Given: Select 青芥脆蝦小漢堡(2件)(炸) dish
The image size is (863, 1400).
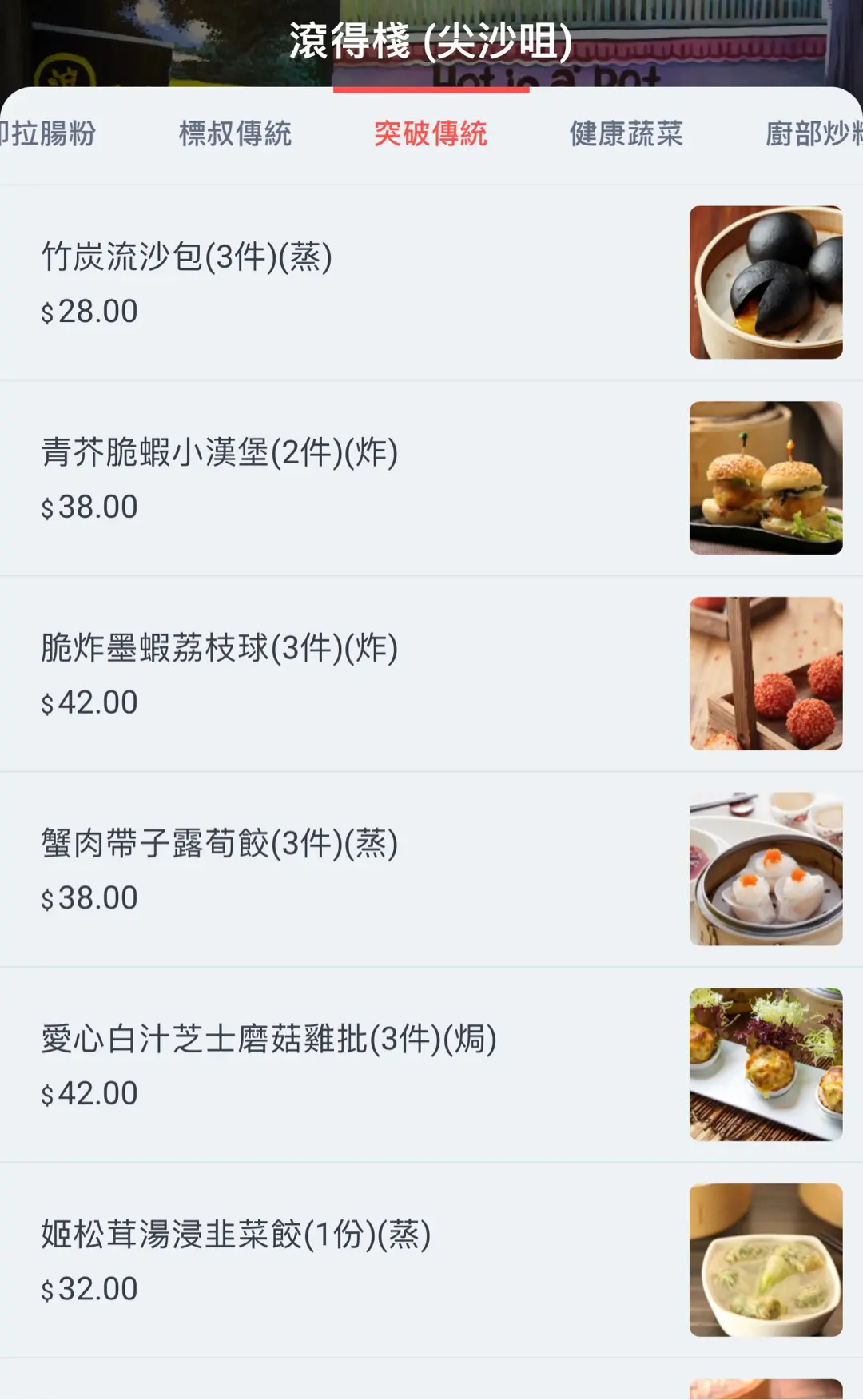Looking at the screenshot, I should point(431,479).
